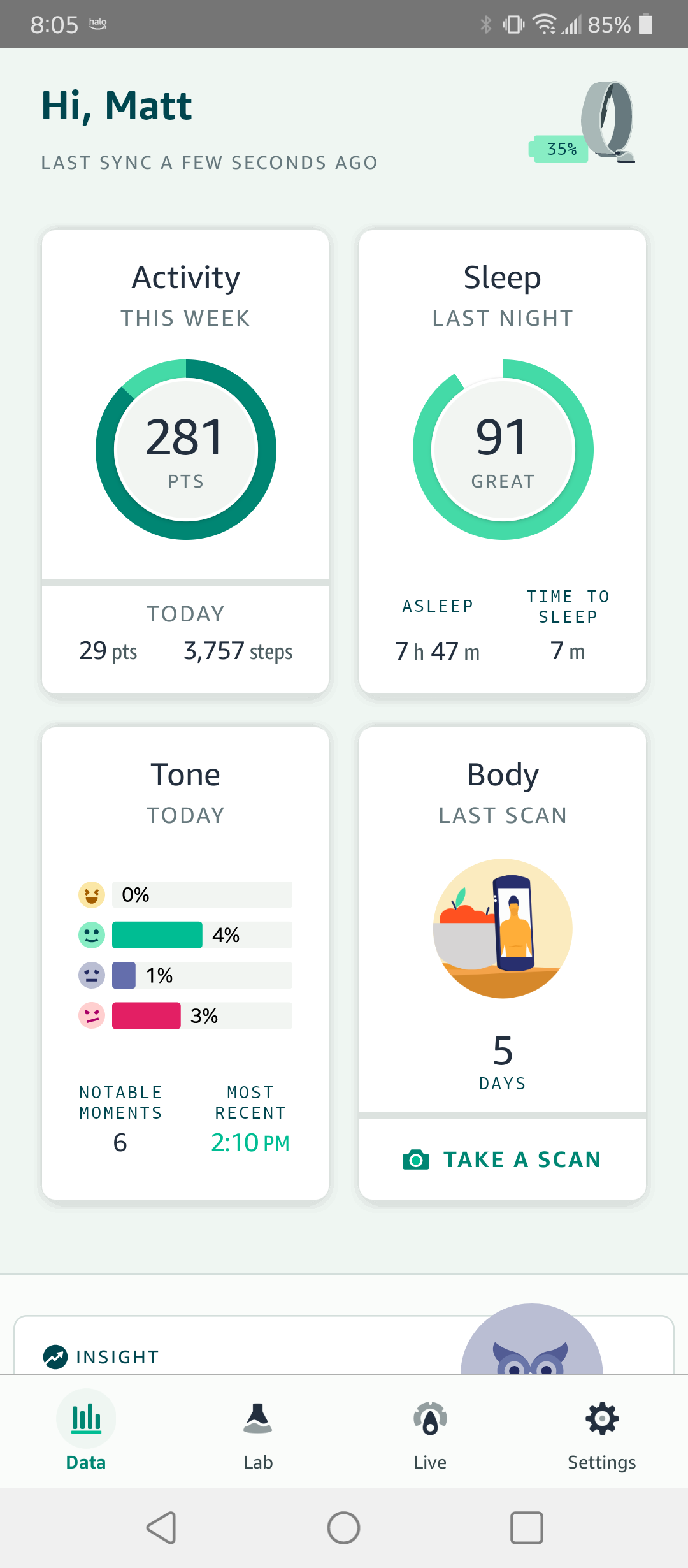This screenshot has height=1568, width=688.
Task: Select the laughing emoji in Tone card
Action: pos(91,894)
